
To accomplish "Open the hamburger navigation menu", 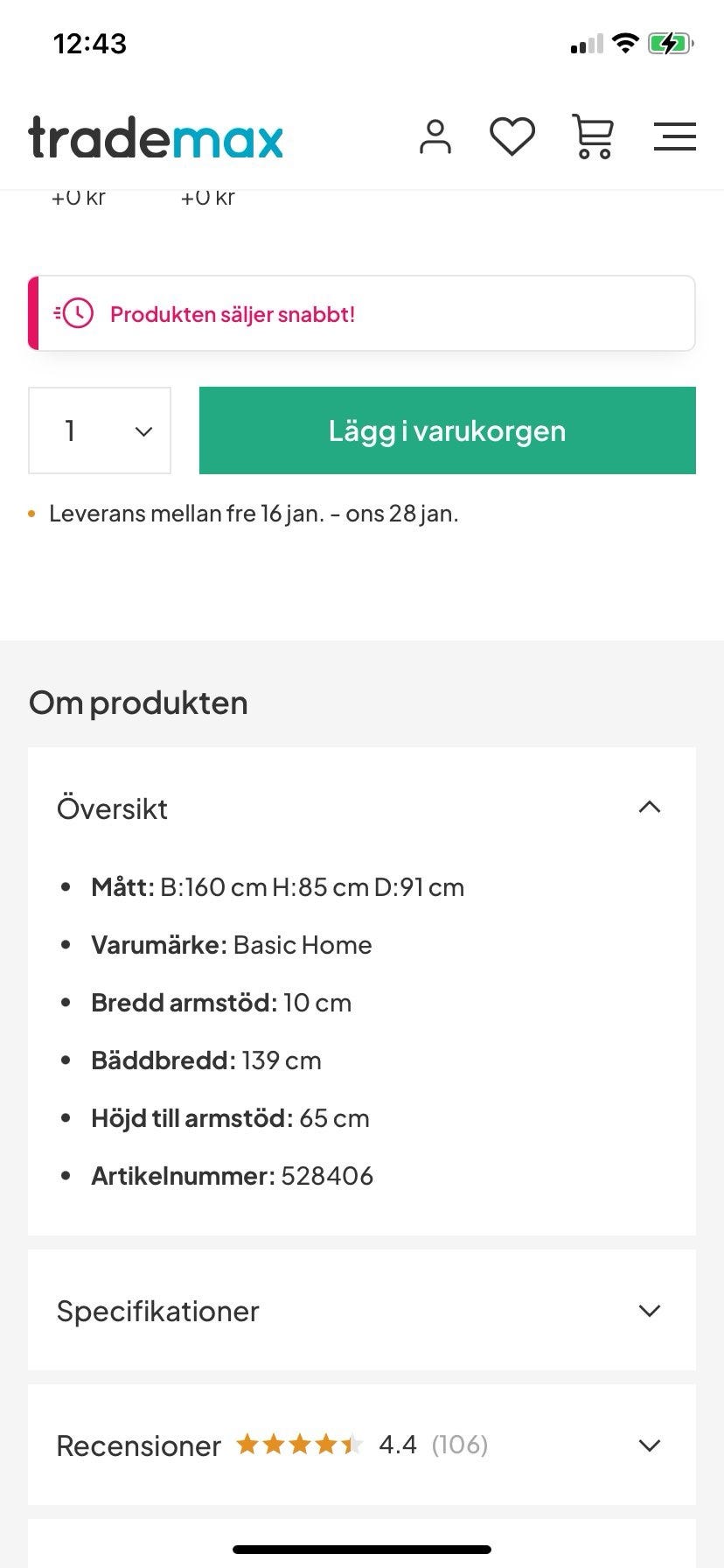I will pos(674,137).
